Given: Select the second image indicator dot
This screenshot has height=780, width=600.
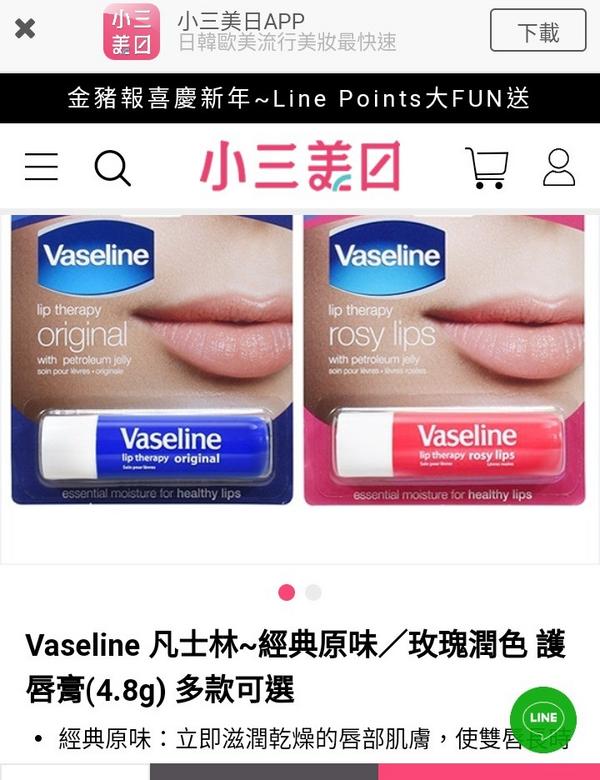Looking at the screenshot, I should point(313,592).
